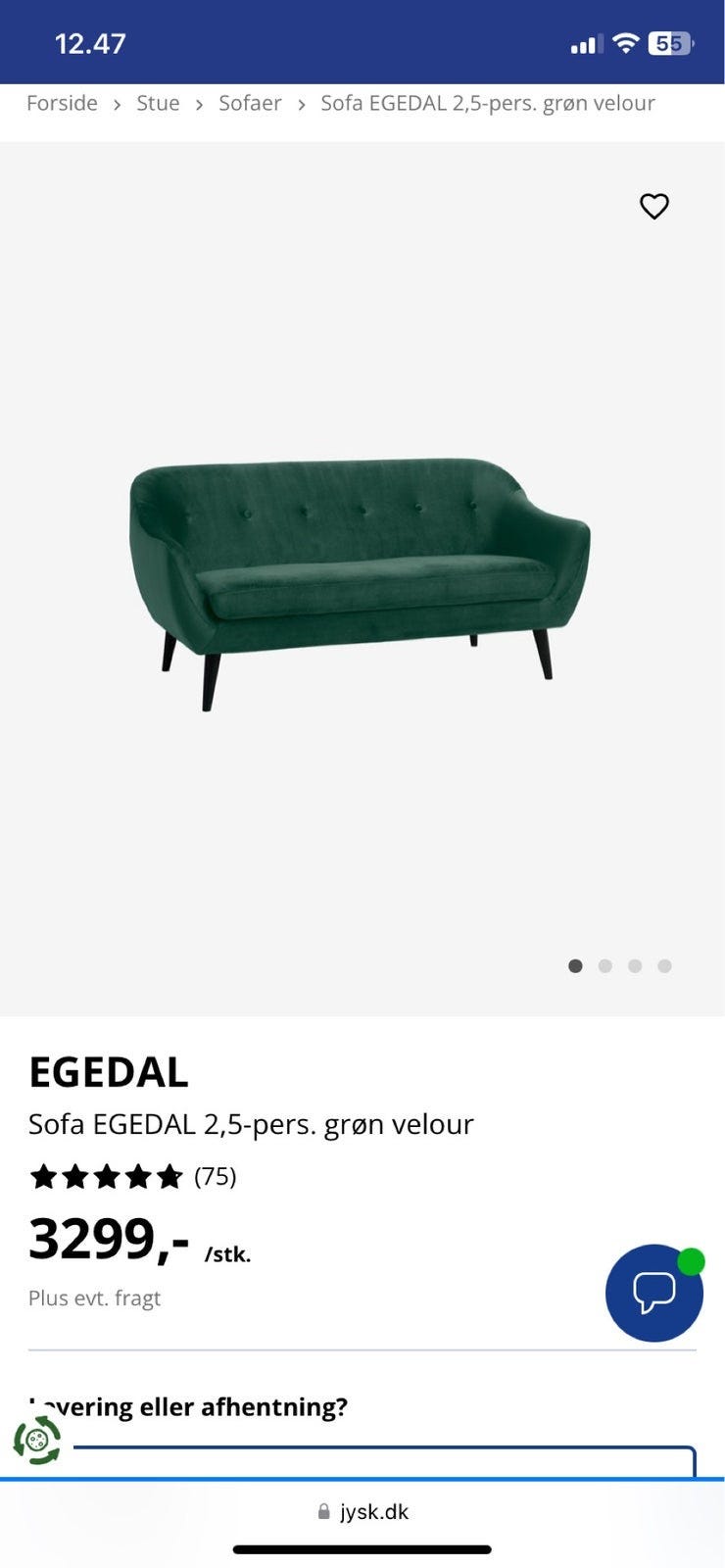
Task: Click the fifth rating star
Action: (x=169, y=1176)
